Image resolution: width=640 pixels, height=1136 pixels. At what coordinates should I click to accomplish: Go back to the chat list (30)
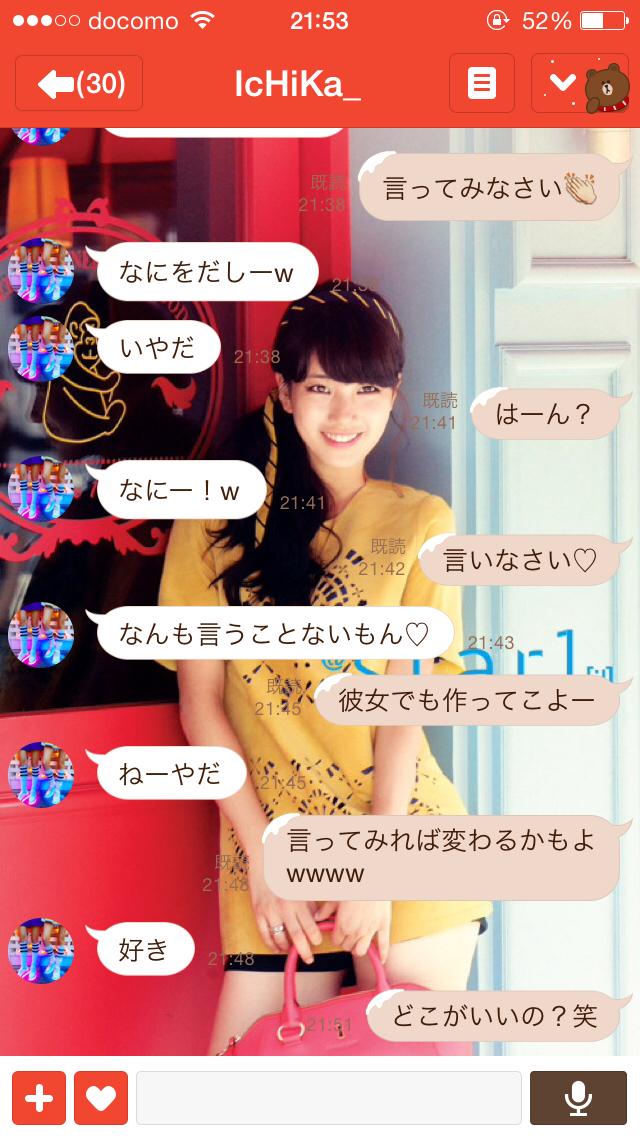(79, 84)
